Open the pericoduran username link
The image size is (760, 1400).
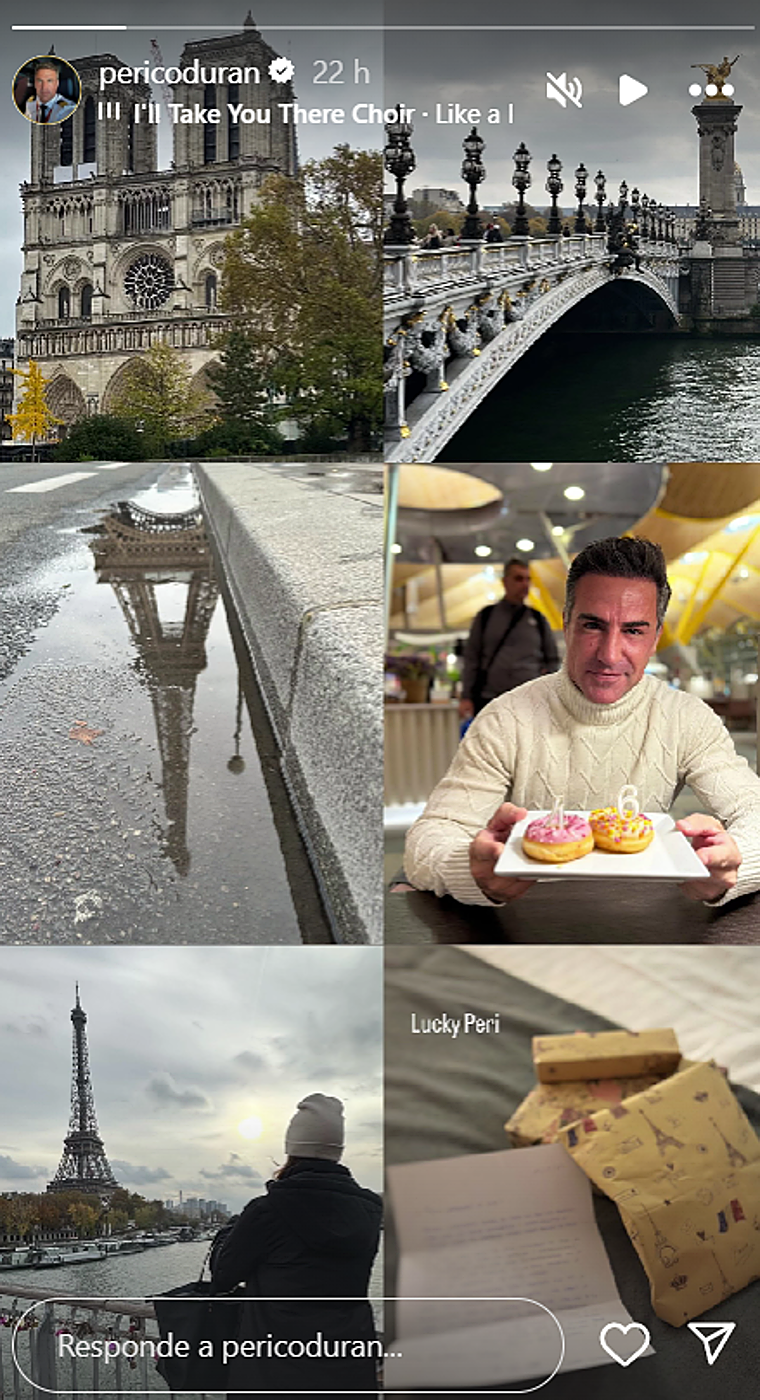(180, 72)
